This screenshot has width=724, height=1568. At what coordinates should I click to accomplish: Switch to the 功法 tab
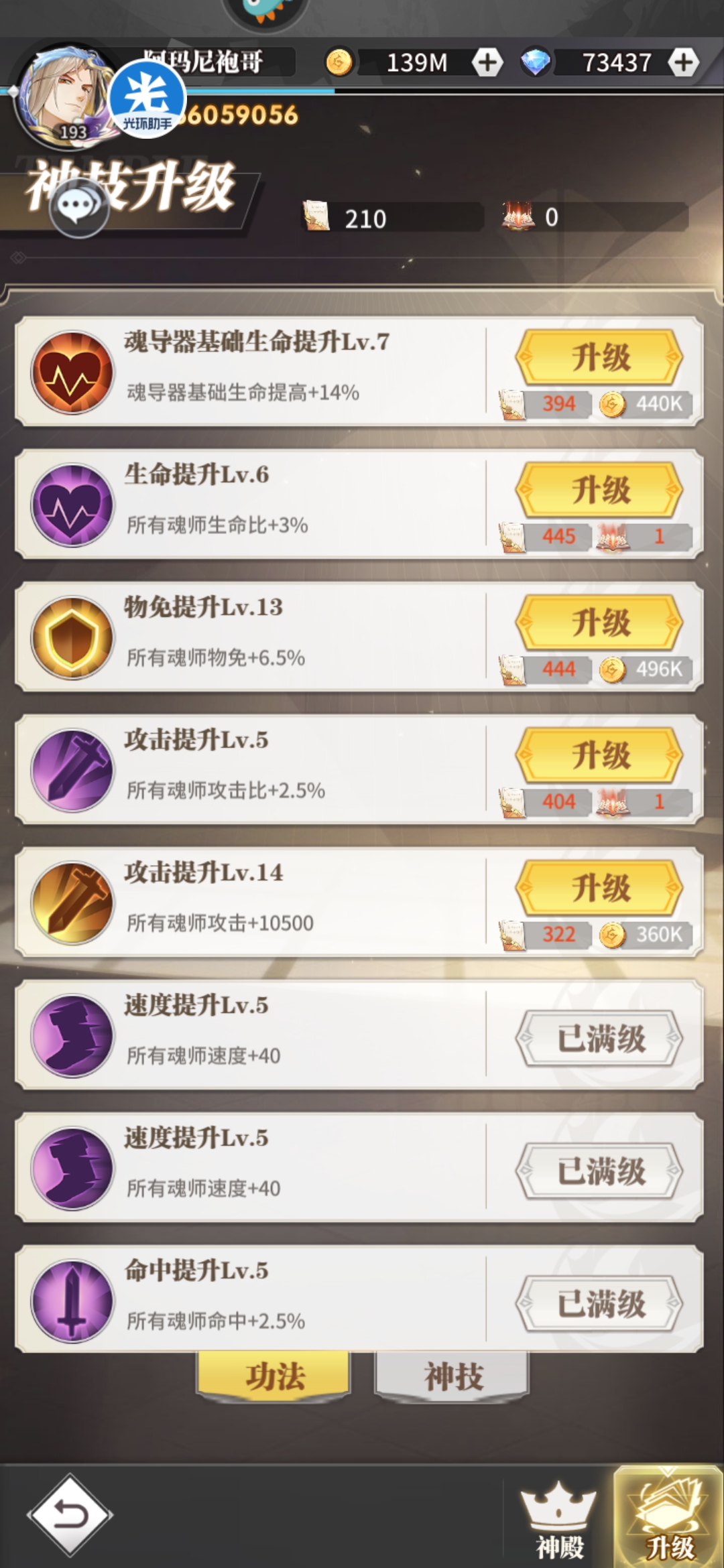(274, 1376)
